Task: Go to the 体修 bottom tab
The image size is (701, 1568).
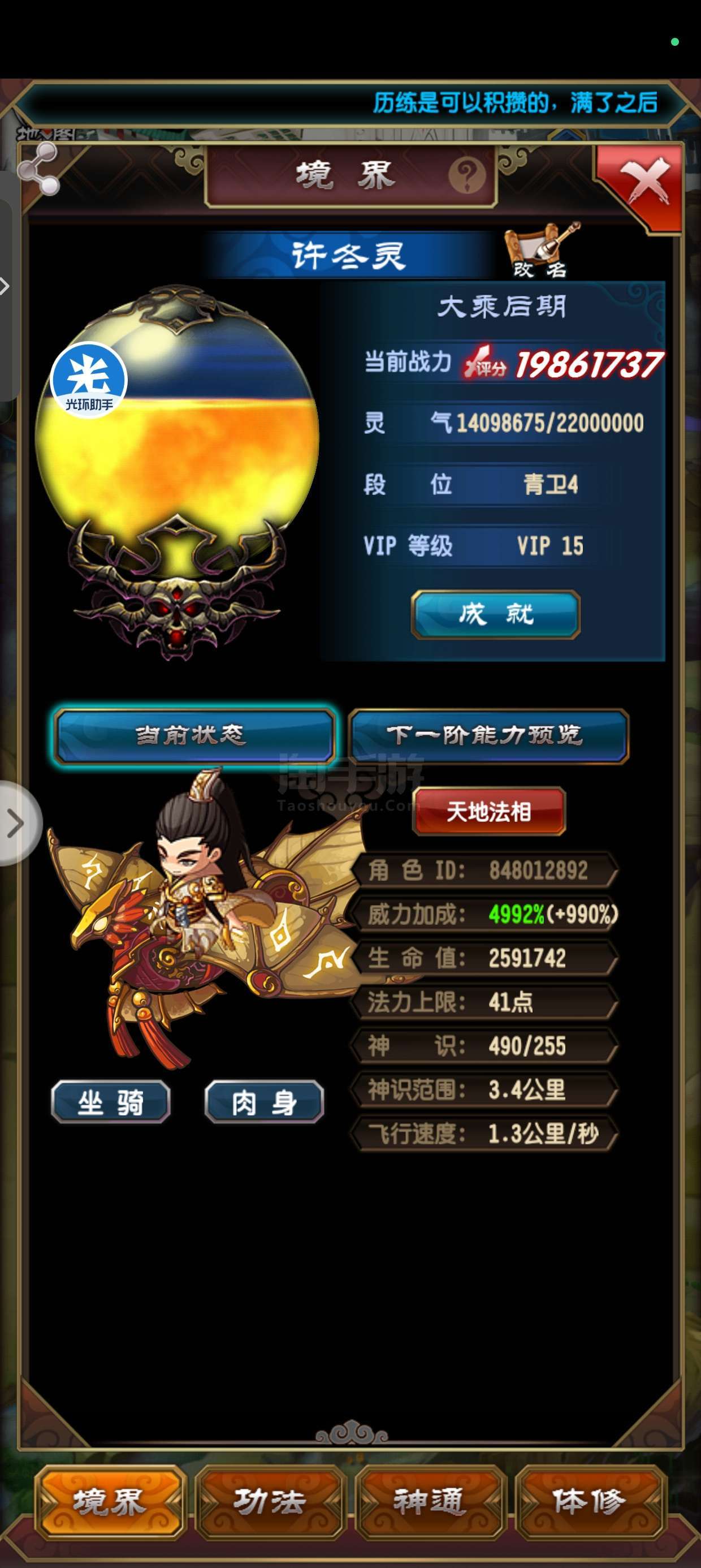Action: 590,1502
